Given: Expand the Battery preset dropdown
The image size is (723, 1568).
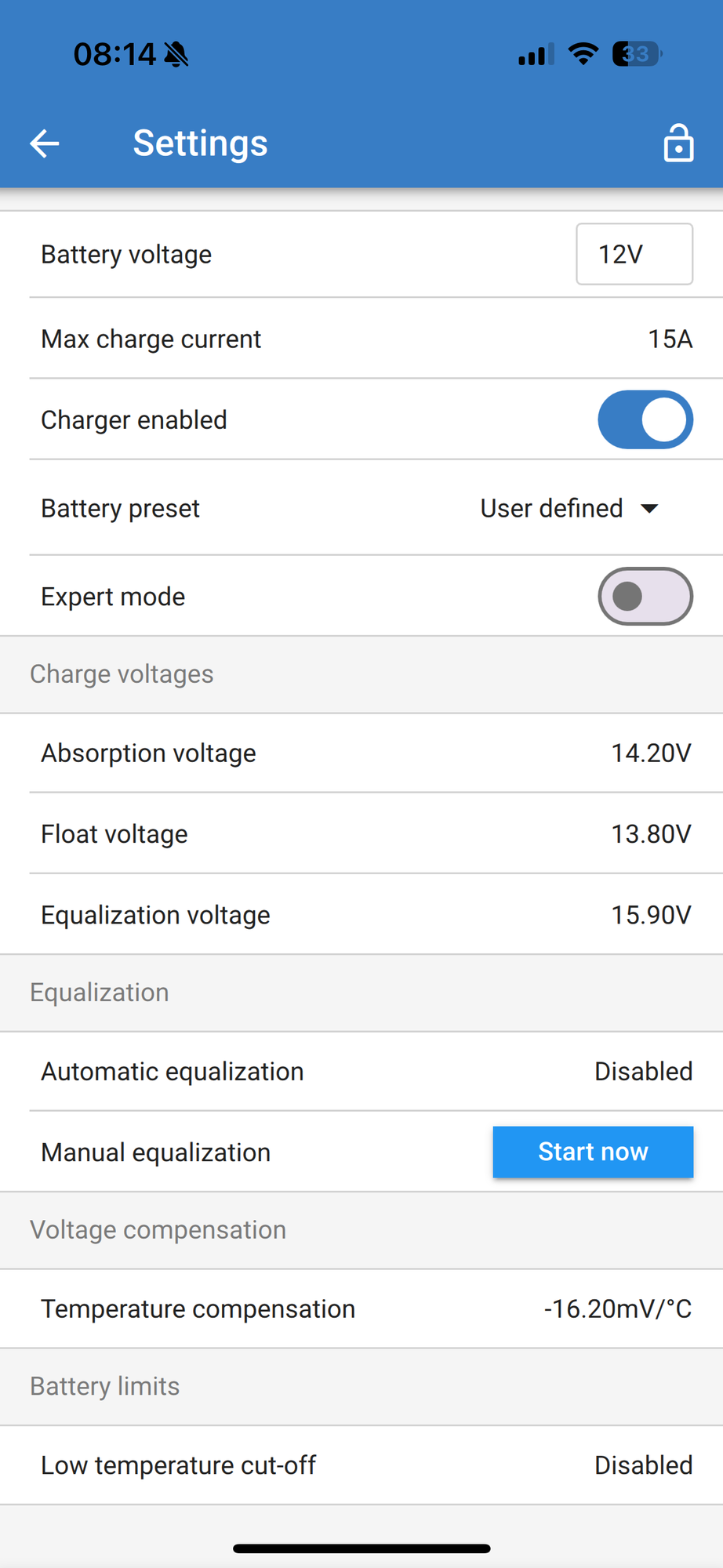Looking at the screenshot, I should coord(569,508).
